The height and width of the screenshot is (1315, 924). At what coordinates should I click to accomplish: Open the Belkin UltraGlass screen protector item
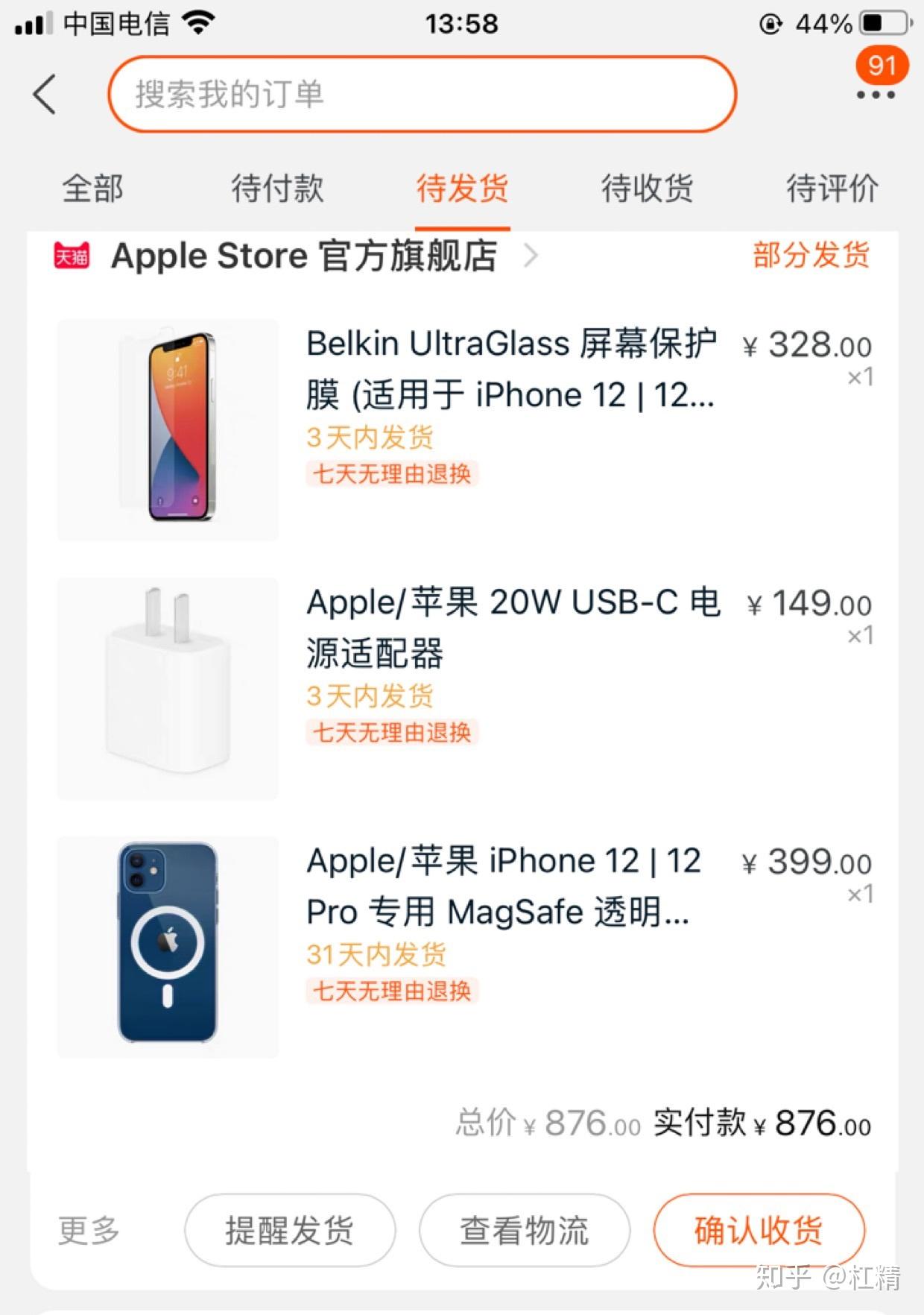[x=510, y=369]
